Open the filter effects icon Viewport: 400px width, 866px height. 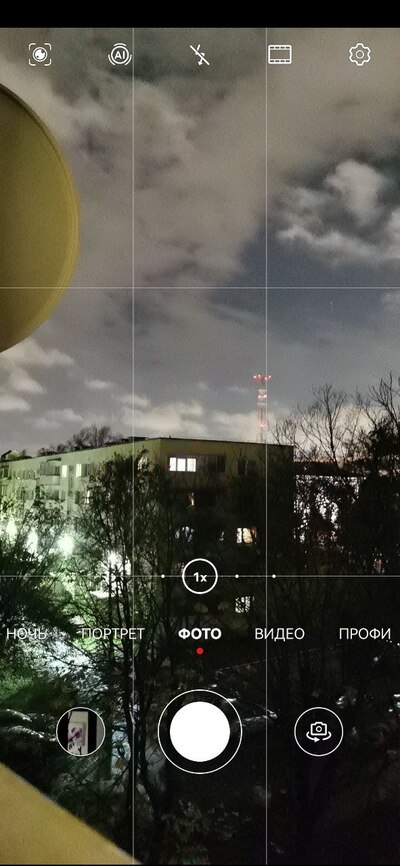[280, 55]
